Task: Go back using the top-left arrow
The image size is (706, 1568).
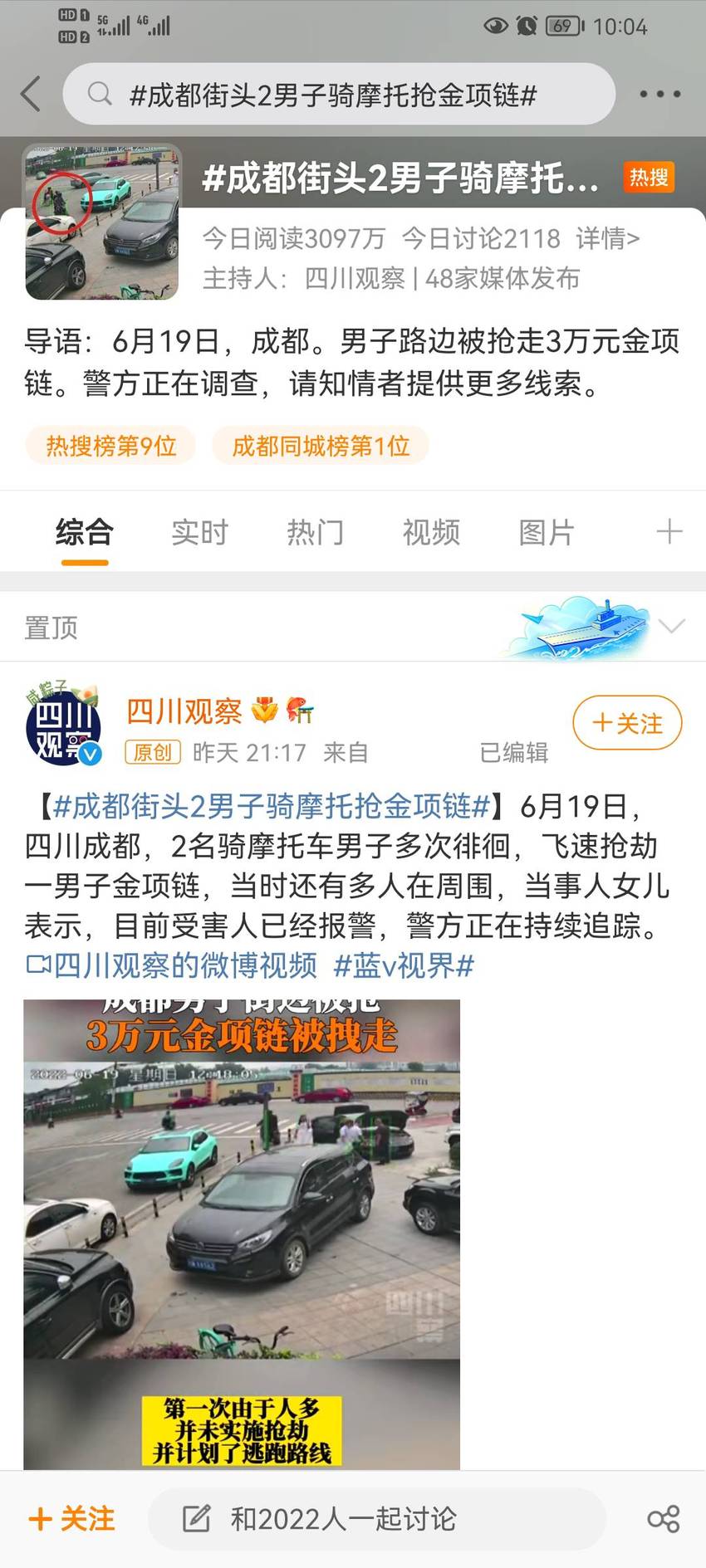Action: pos(31,94)
